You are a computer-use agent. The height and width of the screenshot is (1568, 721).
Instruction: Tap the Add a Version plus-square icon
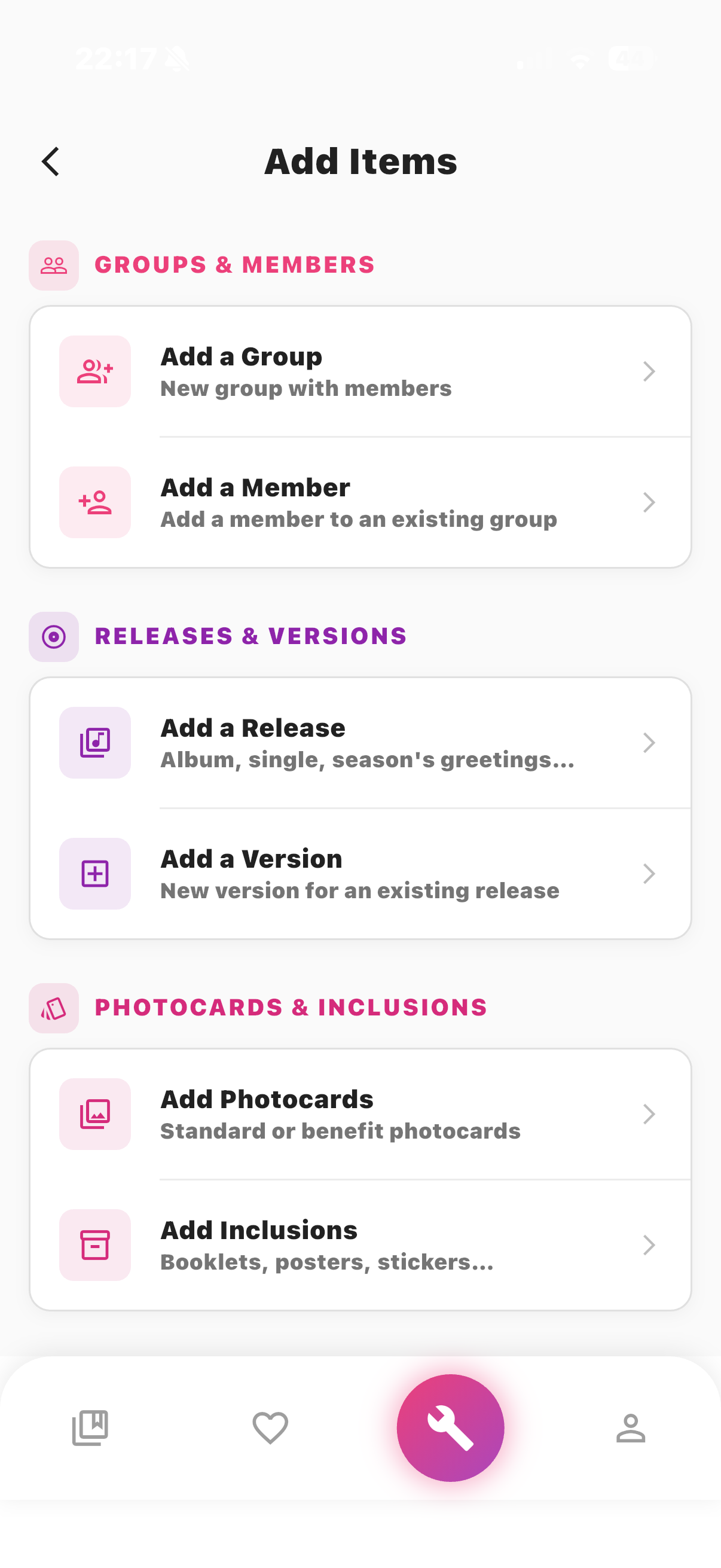[94, 874]
